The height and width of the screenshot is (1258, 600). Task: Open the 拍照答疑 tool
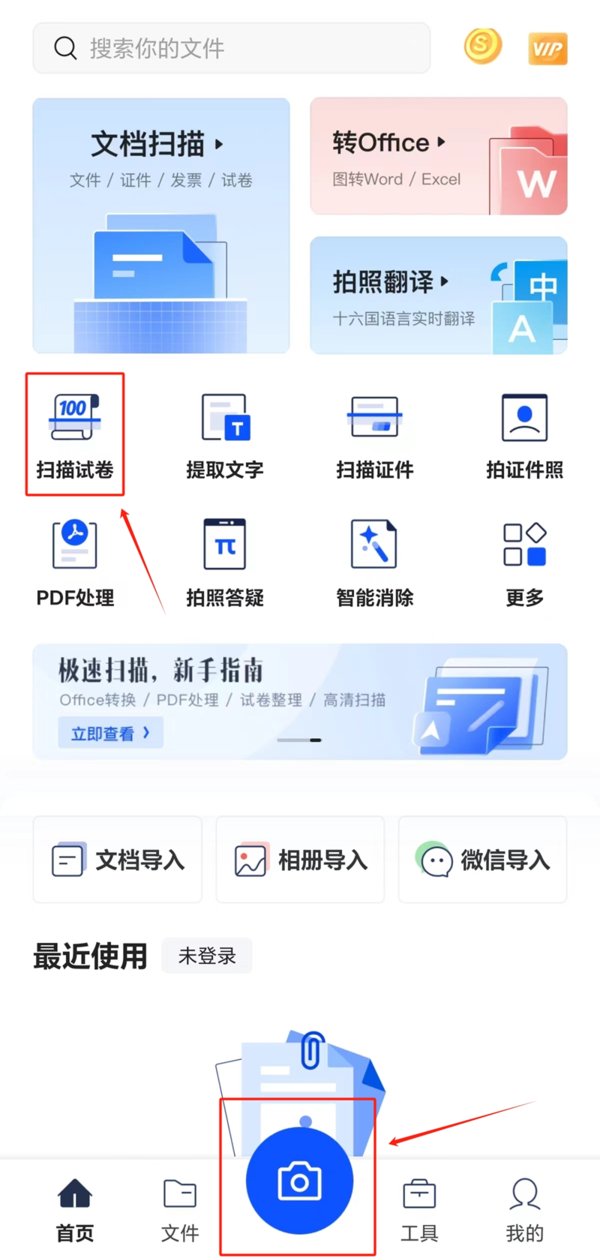coord(225,563)
